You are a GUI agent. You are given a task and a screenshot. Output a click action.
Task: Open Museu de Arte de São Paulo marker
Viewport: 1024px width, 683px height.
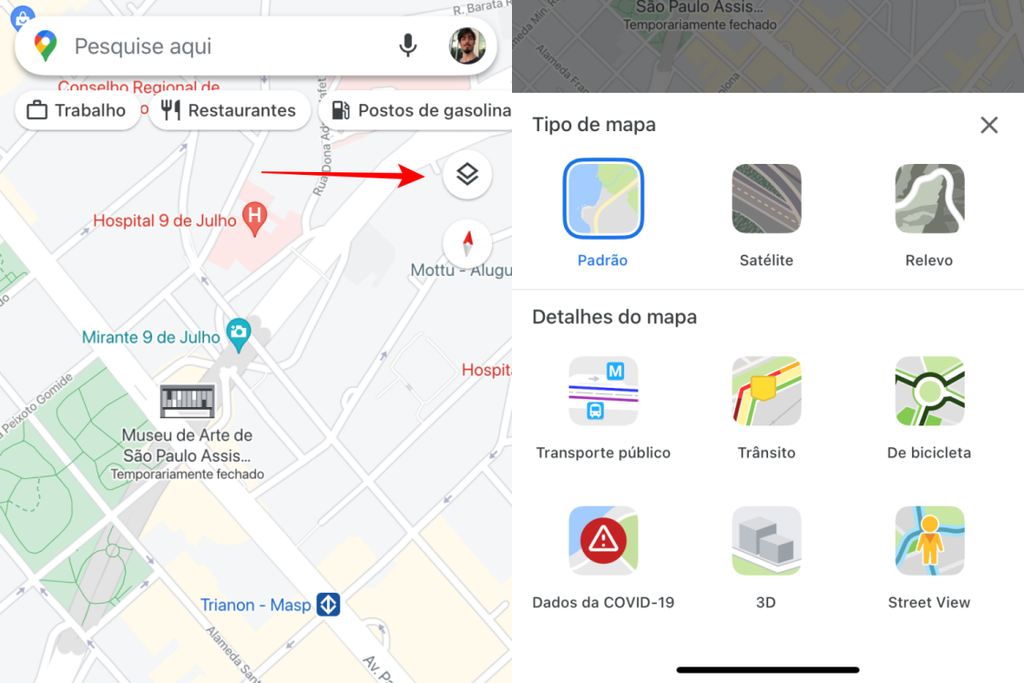(x=187, y=401)
